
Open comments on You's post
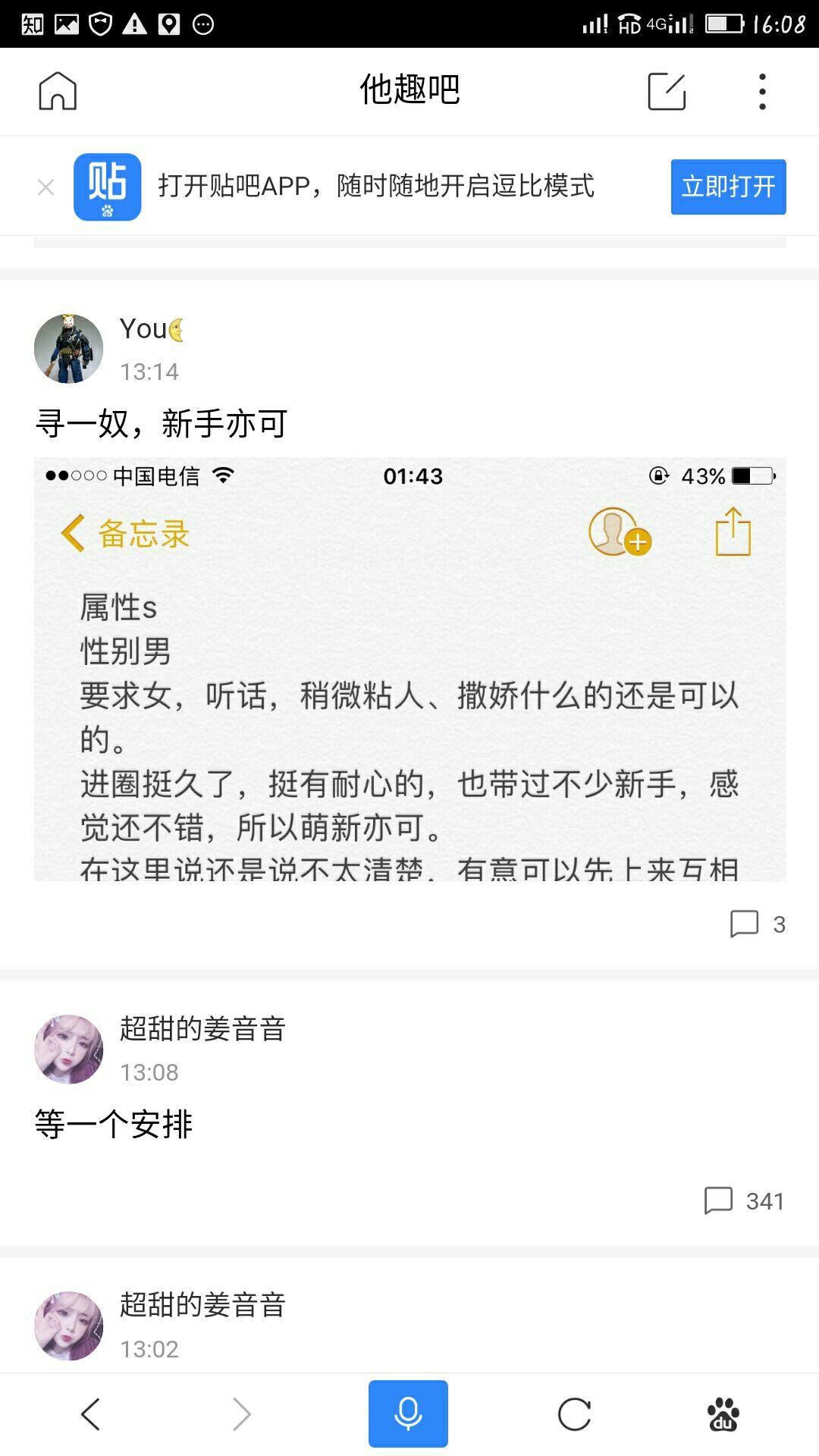(x=757, y=924)
